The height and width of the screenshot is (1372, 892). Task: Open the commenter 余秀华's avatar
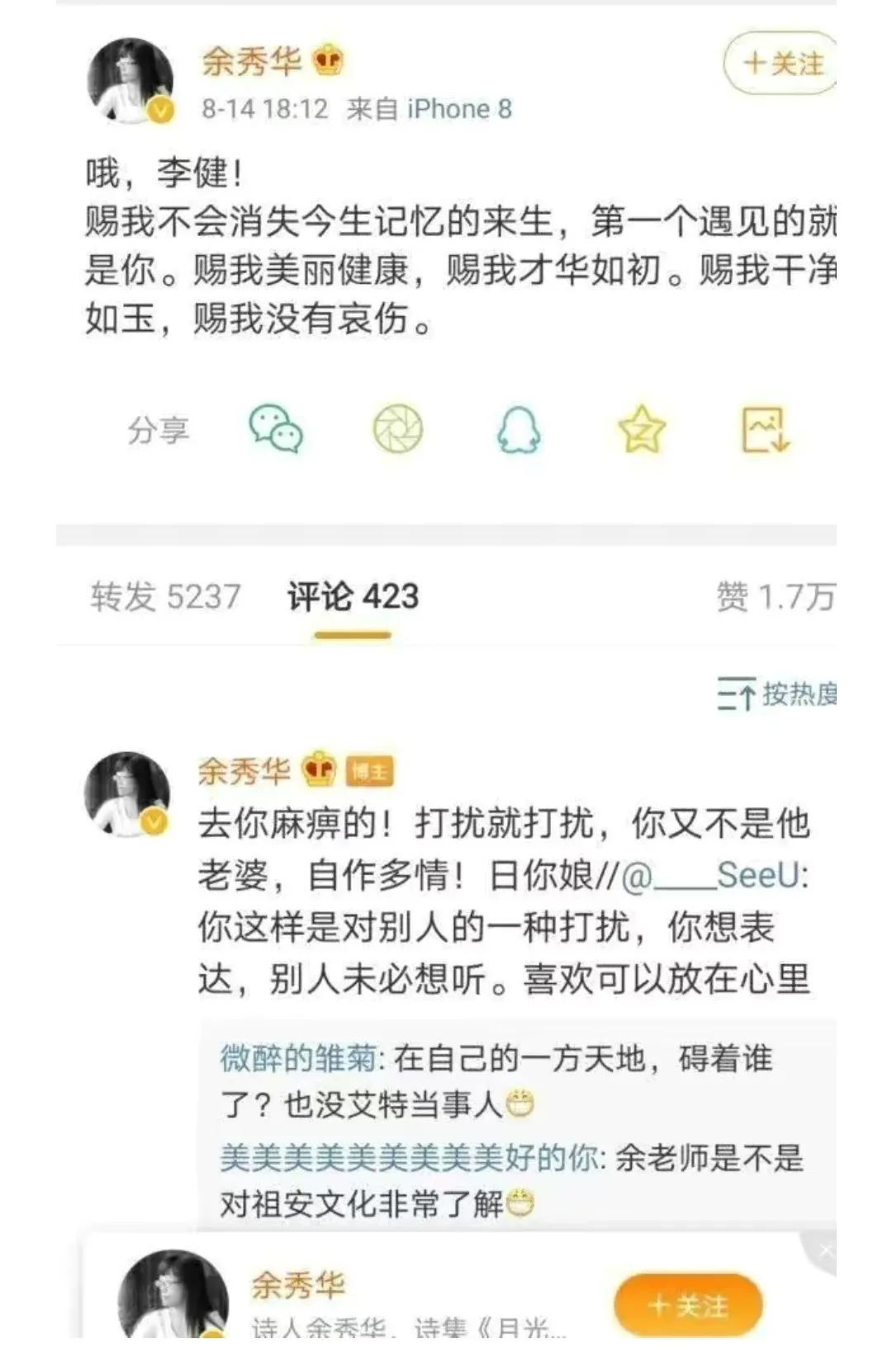(127, 794)
